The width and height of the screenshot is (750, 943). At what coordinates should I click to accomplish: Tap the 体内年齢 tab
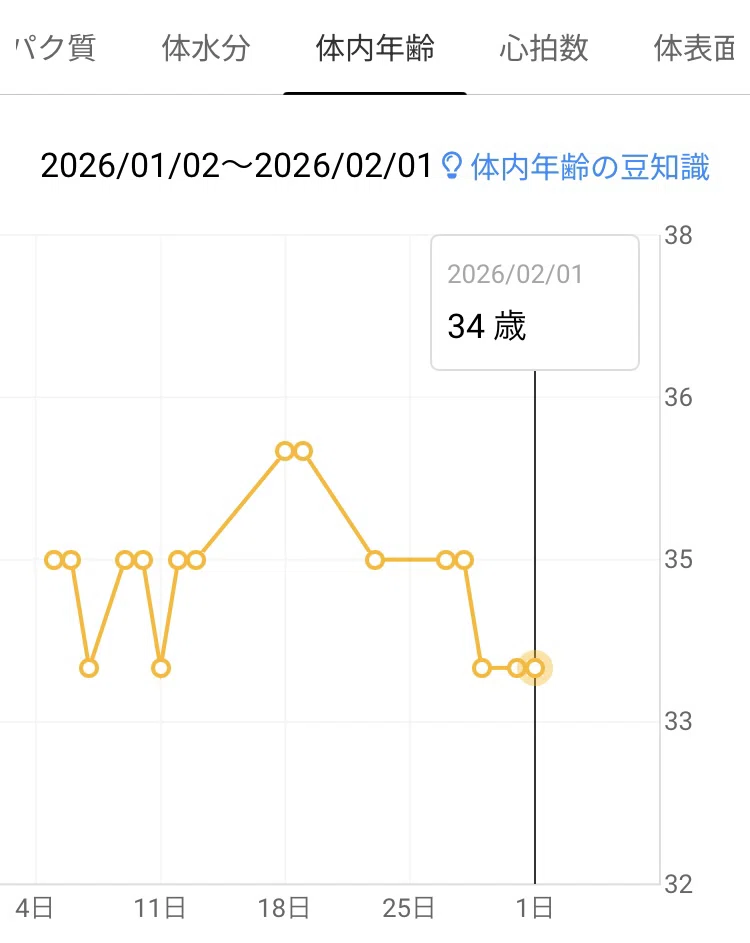click(x=375, y=48)
